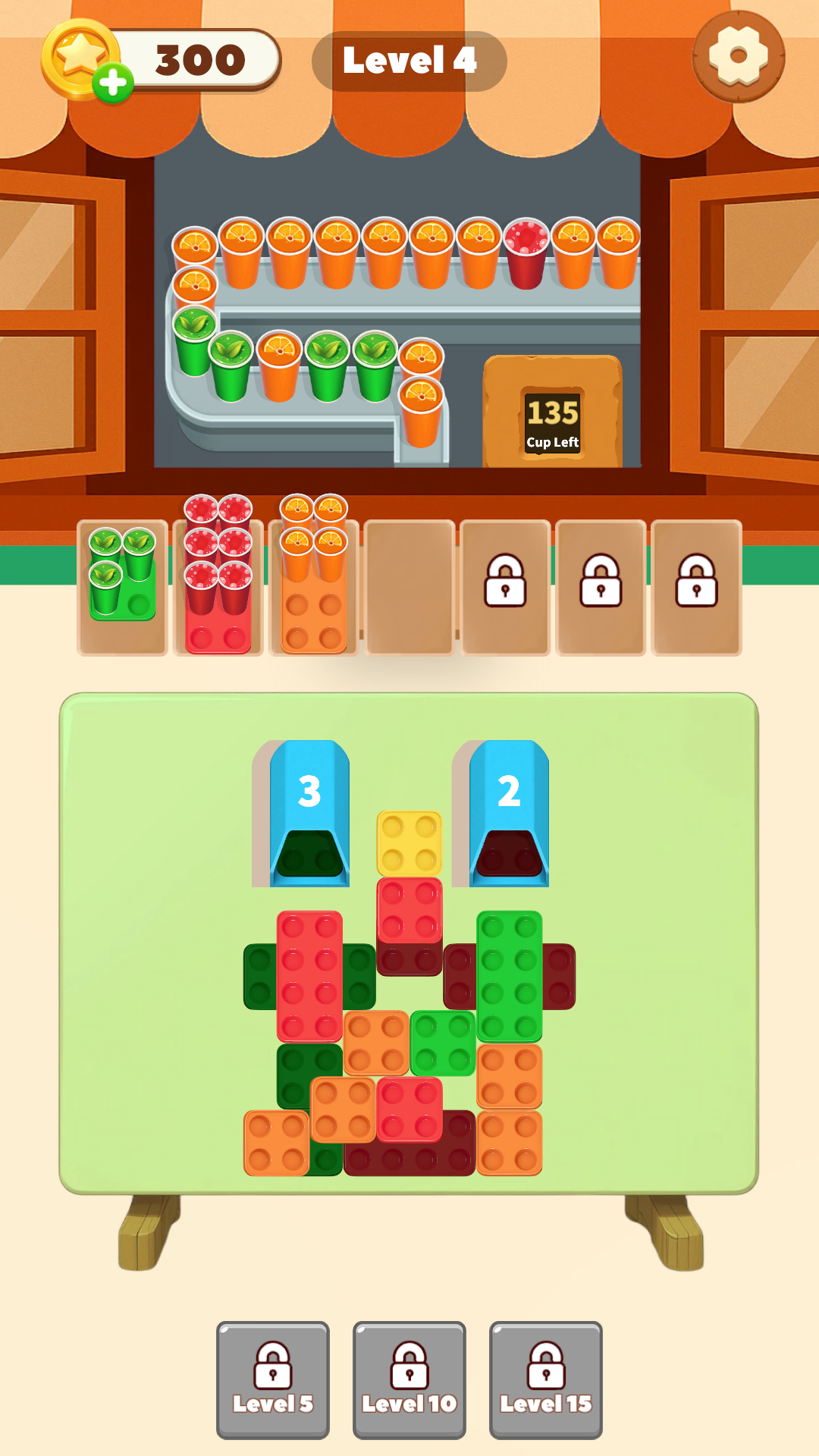Select the locked Level 15 booster
The height and width of the screenshot is (1456, 819).
click(546, 1379)
